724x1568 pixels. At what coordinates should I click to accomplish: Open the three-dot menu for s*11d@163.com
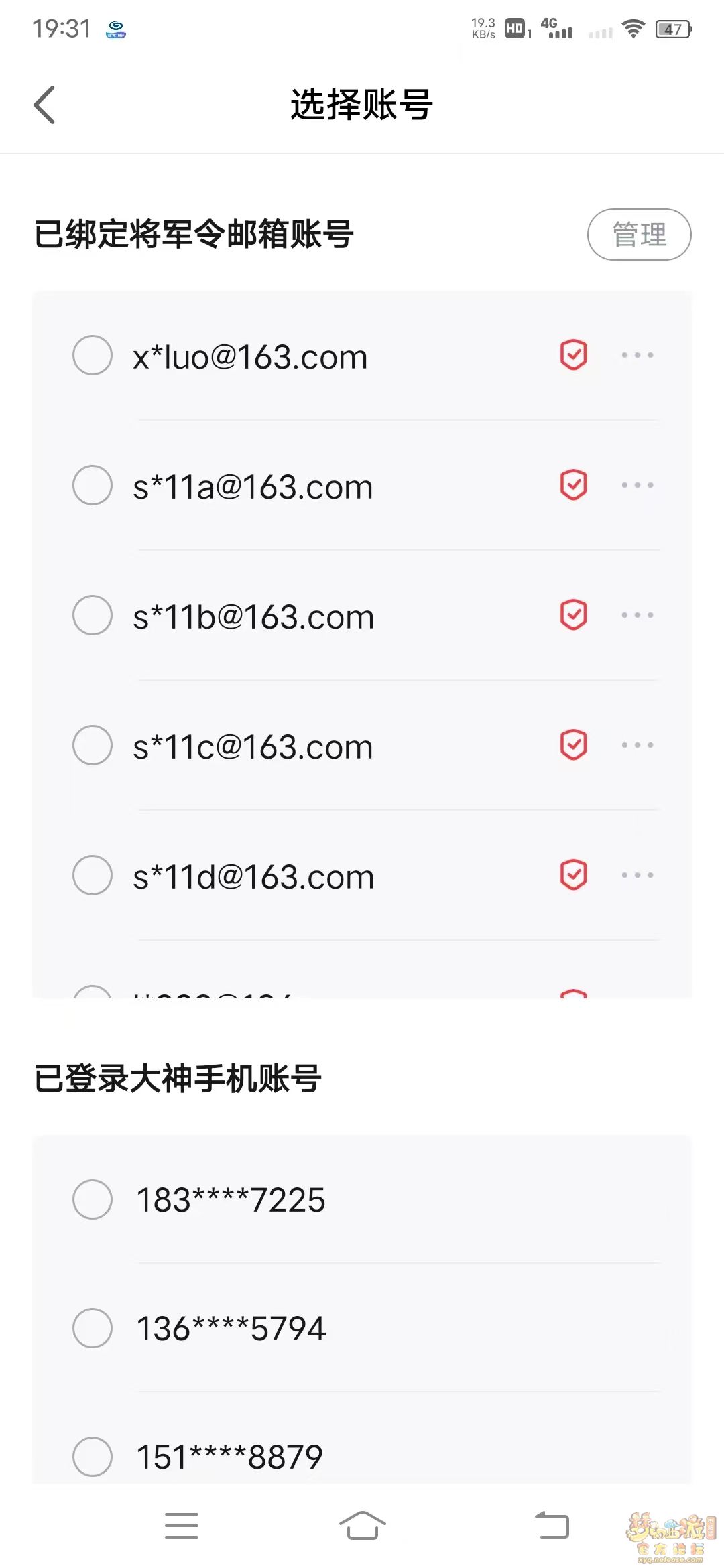coord(637,875)
